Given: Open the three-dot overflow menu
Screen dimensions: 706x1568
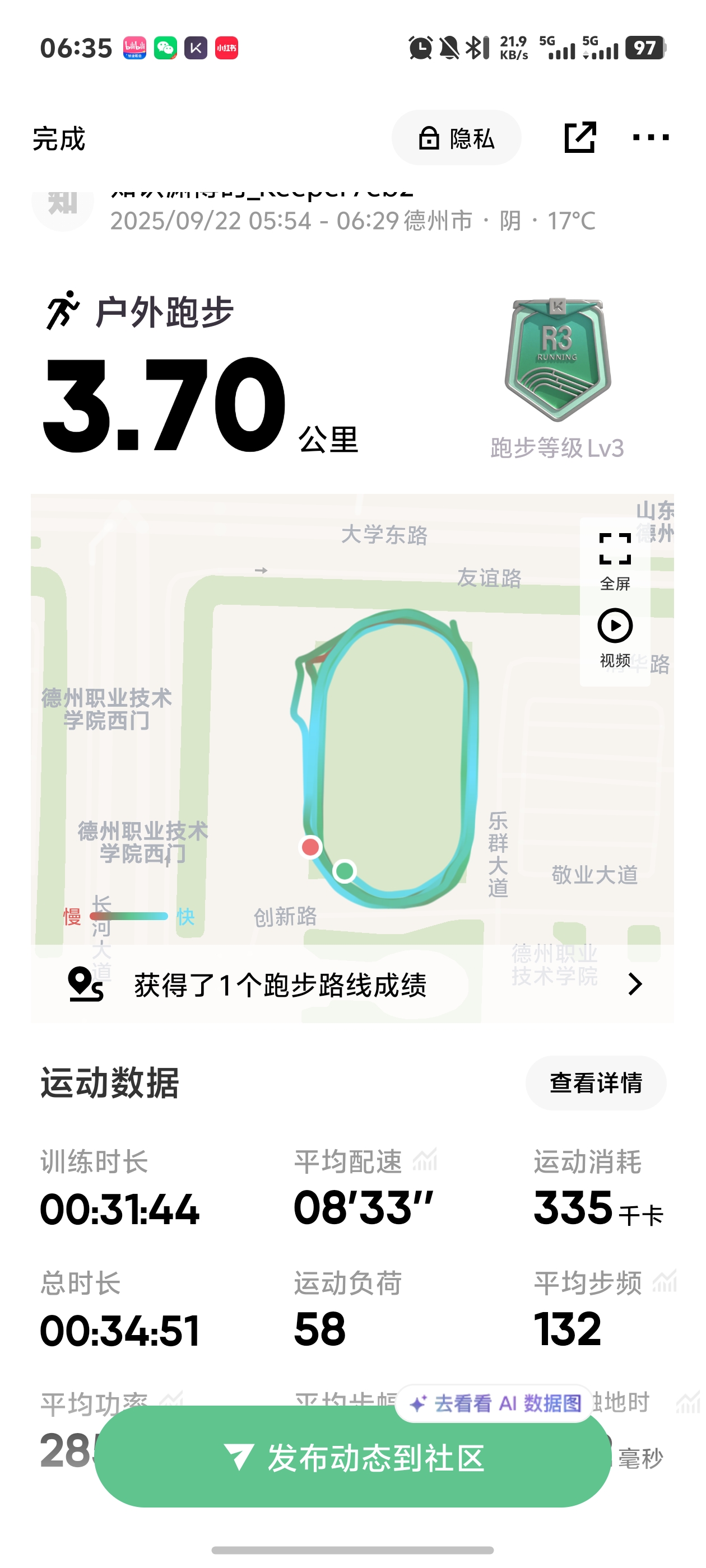Looking at the screenshot, I should [x=650, y=138].
